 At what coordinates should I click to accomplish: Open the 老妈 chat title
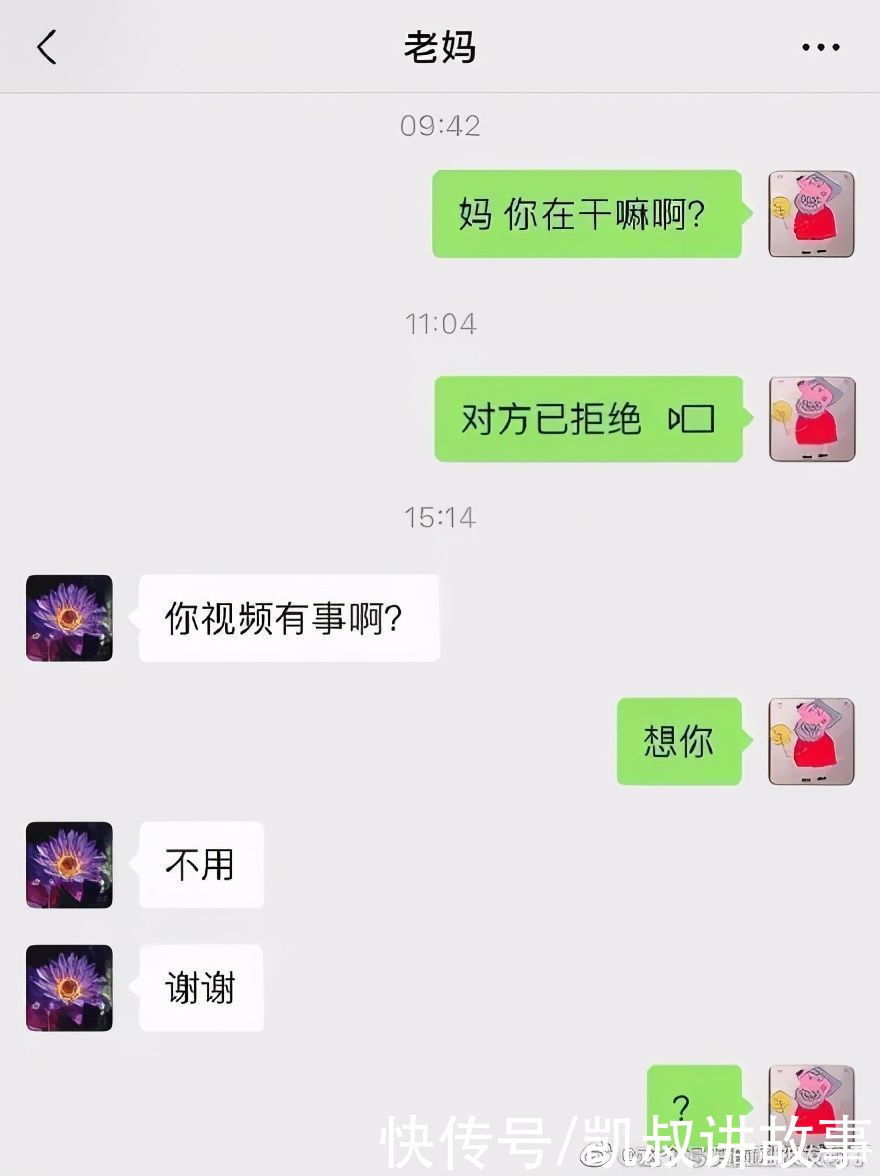[440, 47]
